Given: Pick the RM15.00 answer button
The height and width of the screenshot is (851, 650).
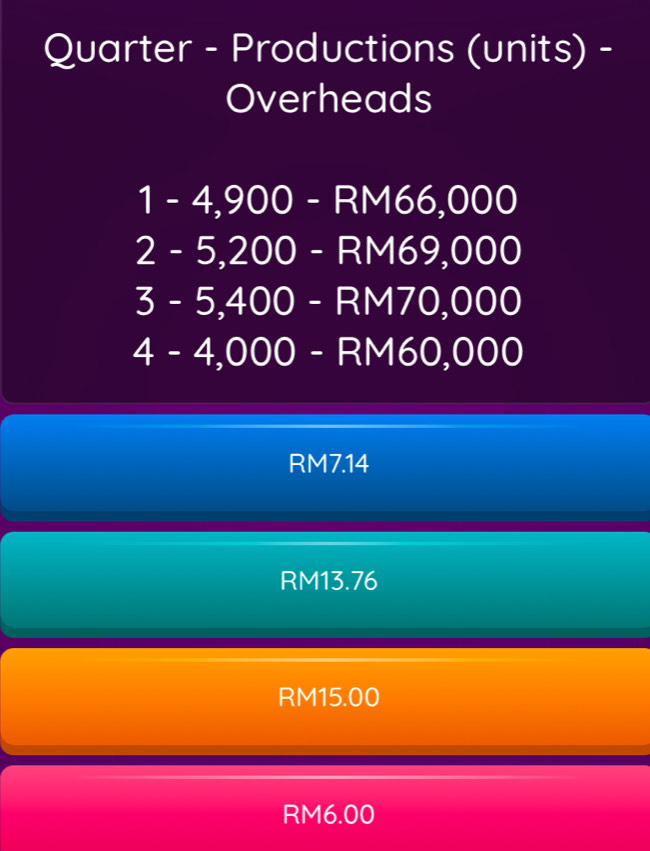Looking at the screenshot, I should tap(326, 697).
